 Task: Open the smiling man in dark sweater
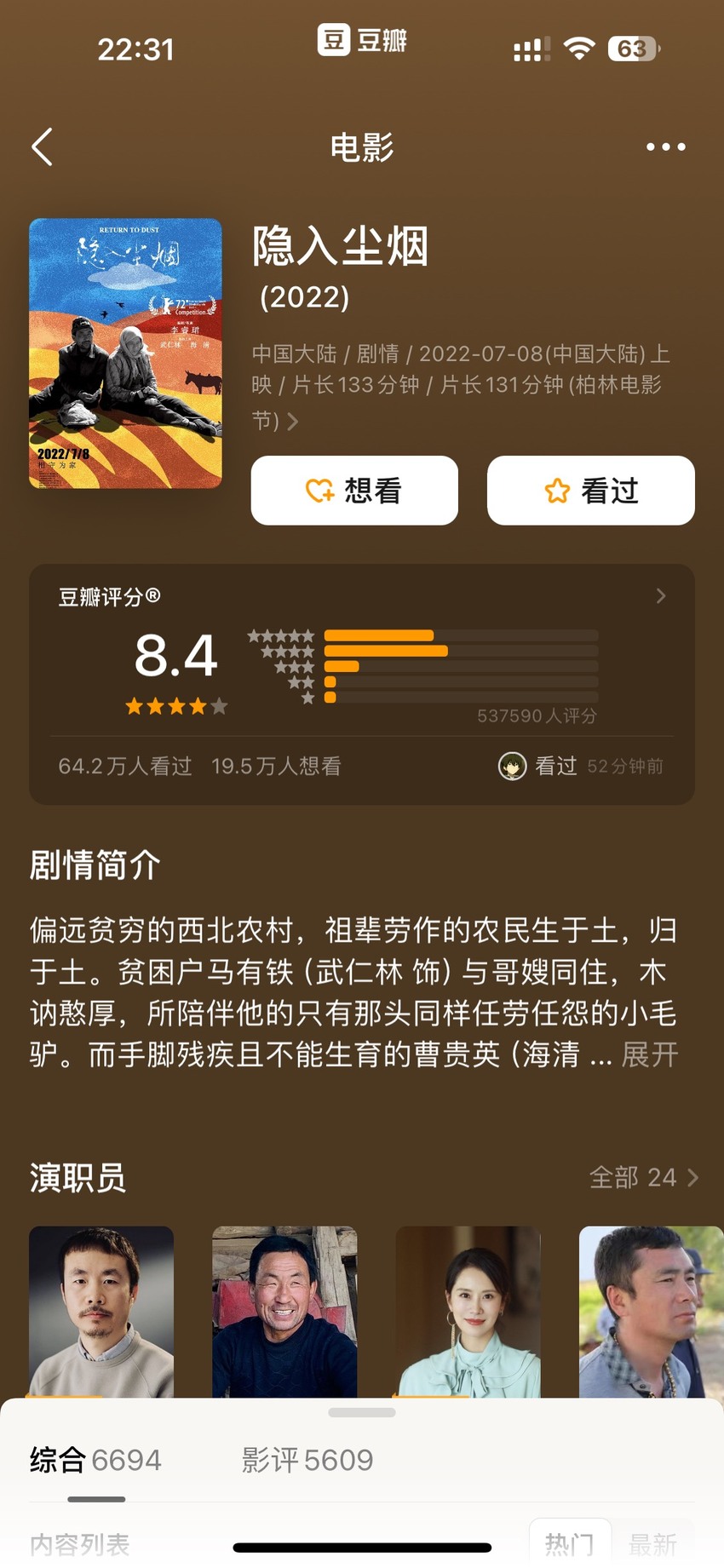(x=284, y=1312)
